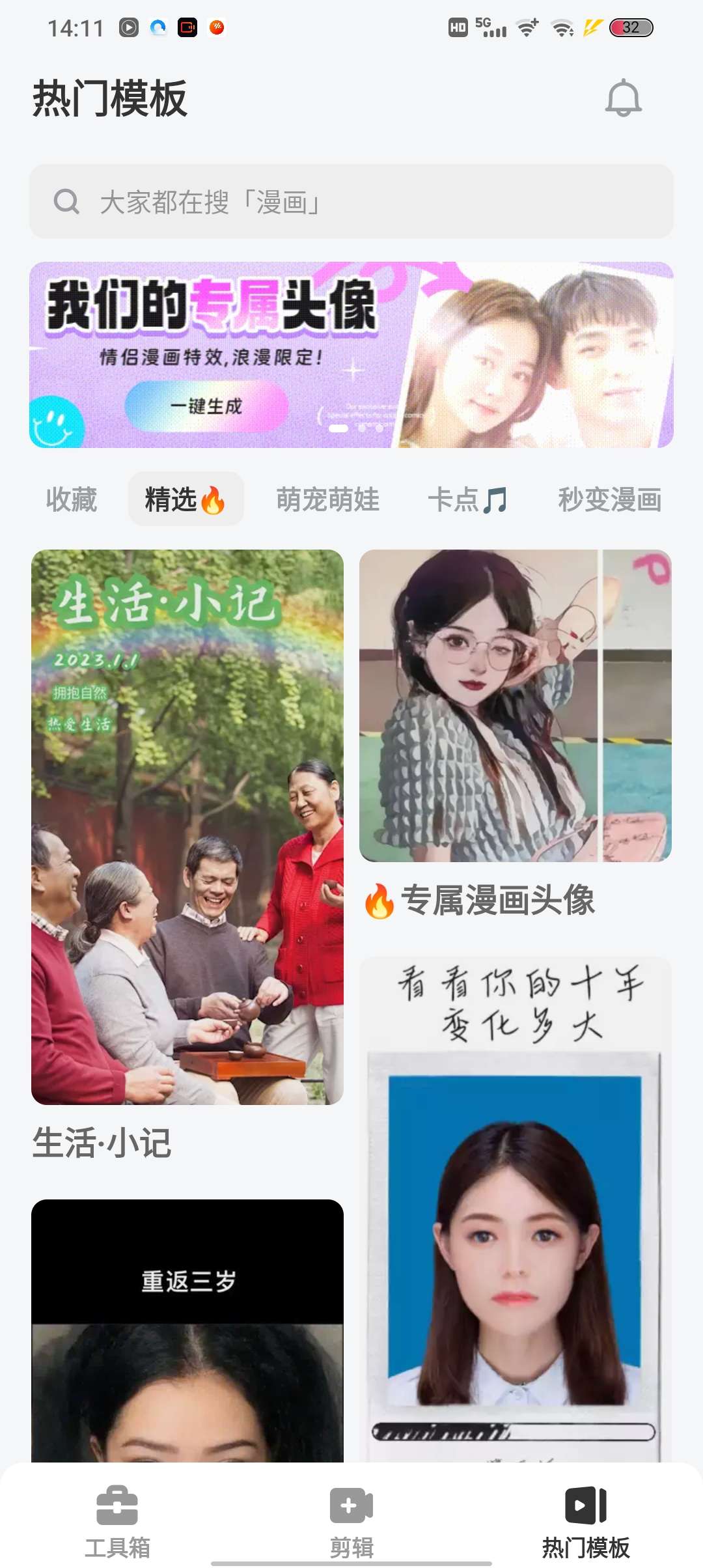Switch to the 收藏 tab
Image resolution: width=703 pixels, height=1568 pixels.
72,500
